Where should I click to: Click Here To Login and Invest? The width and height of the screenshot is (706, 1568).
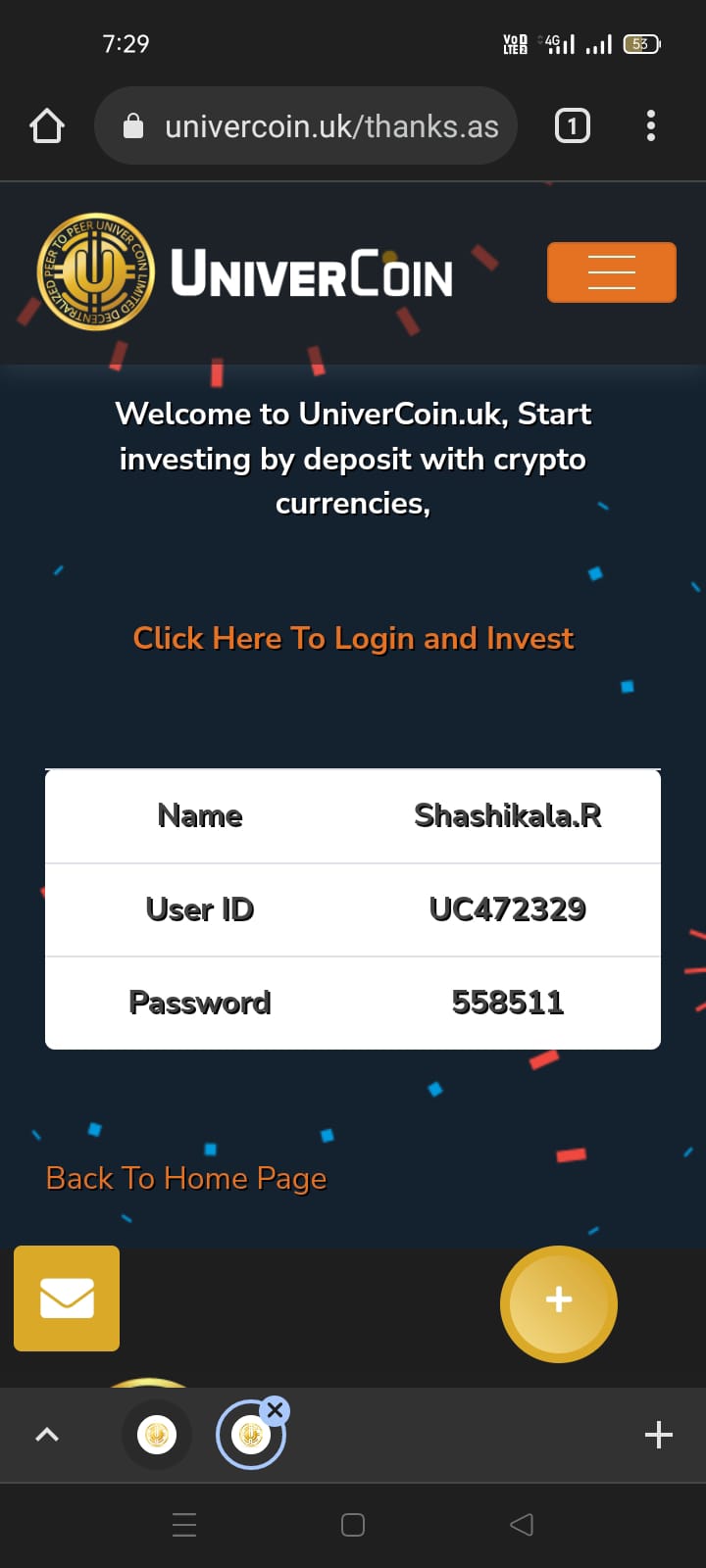pos(353,639)
